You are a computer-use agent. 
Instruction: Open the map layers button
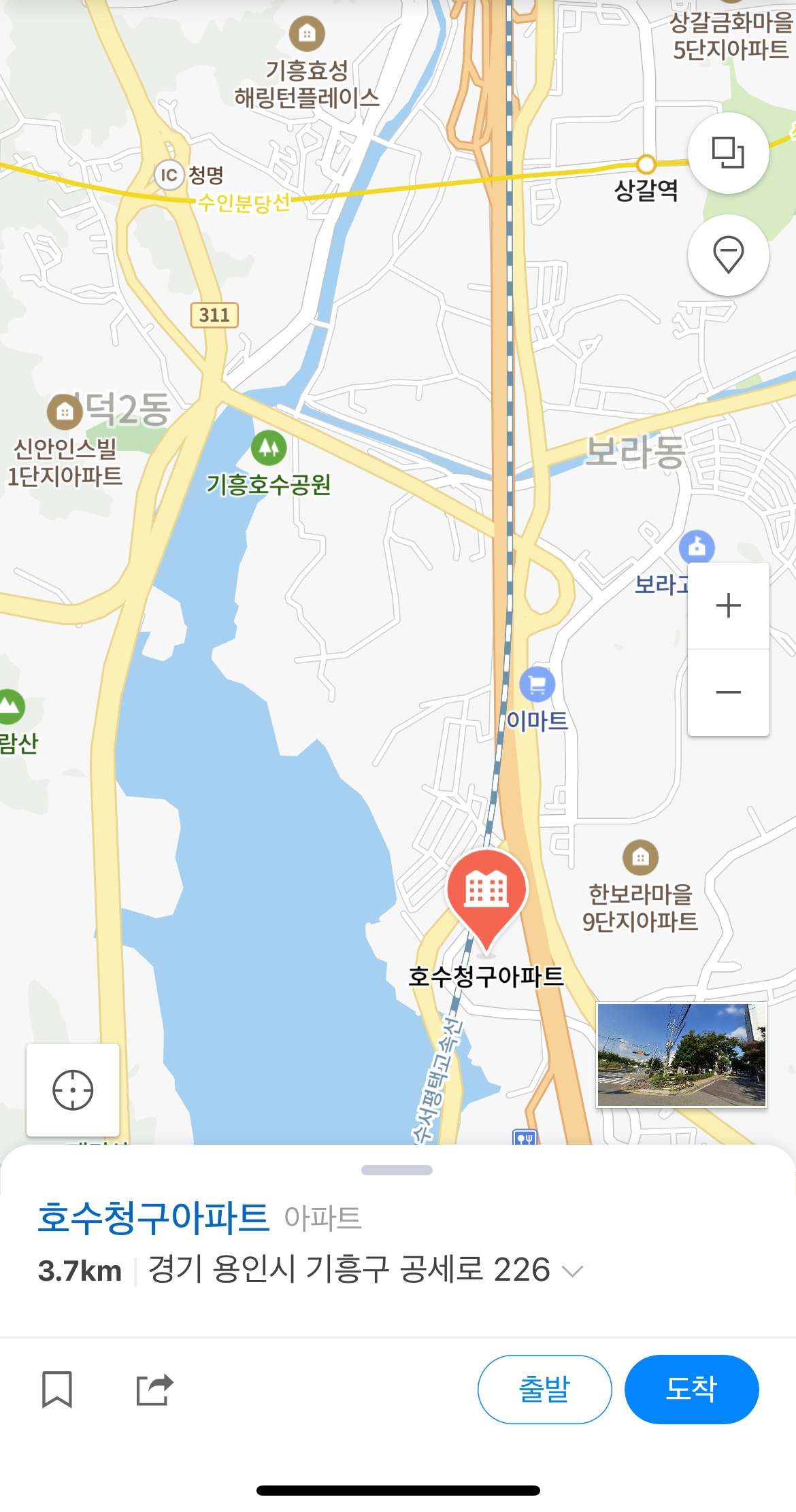pos(728,153)
